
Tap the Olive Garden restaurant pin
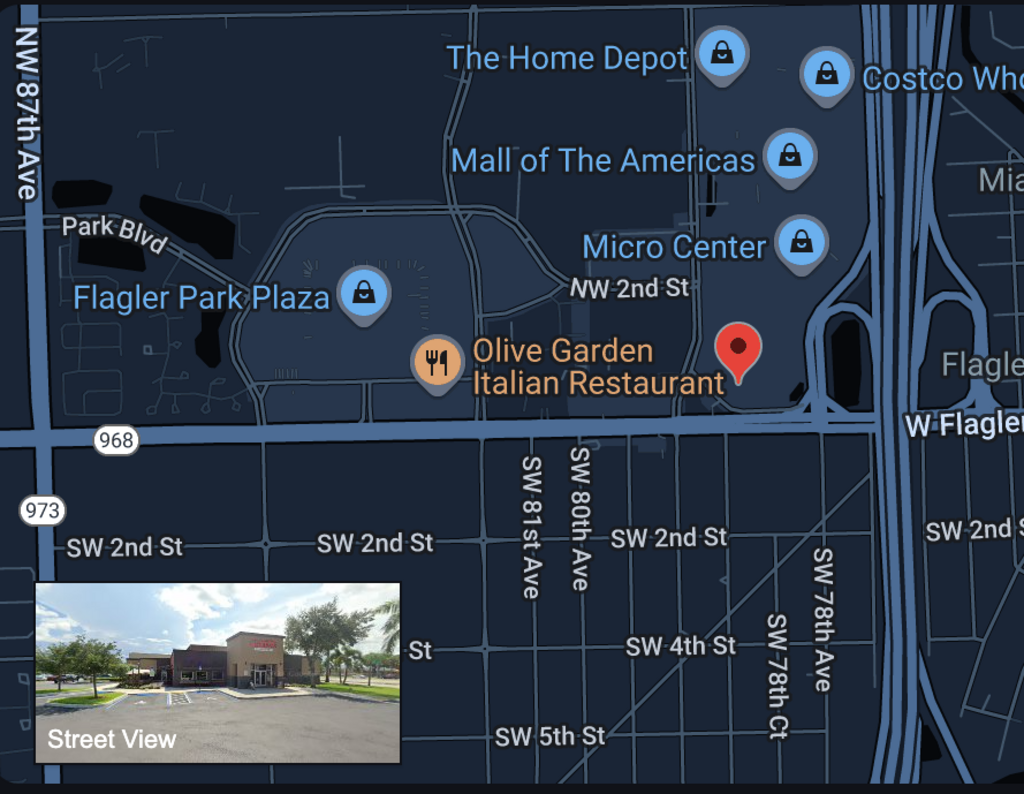pos(437,362)
